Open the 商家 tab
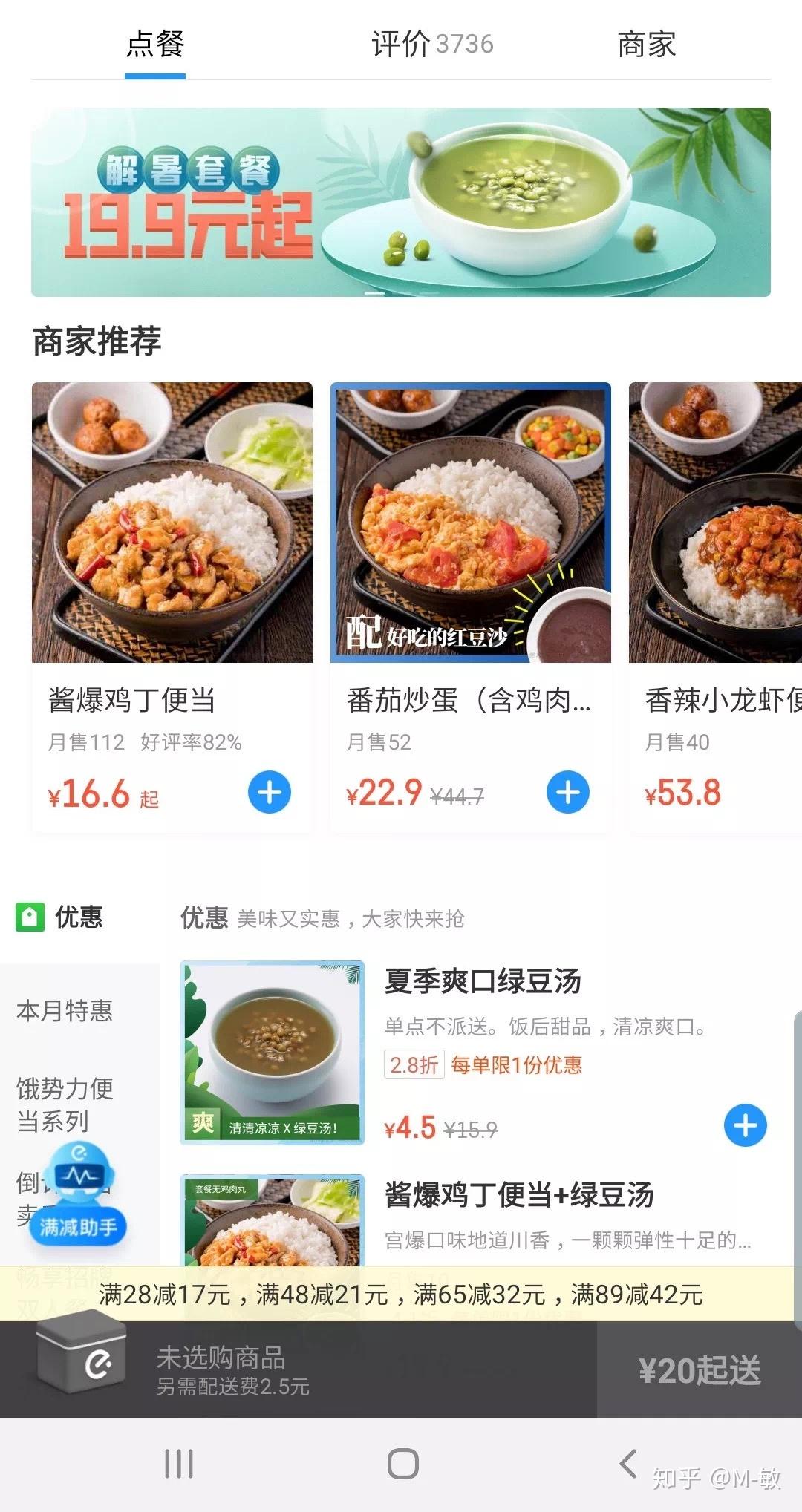Image resolution: width=802 pixels, height=1512 pixels. click(645, 45)
